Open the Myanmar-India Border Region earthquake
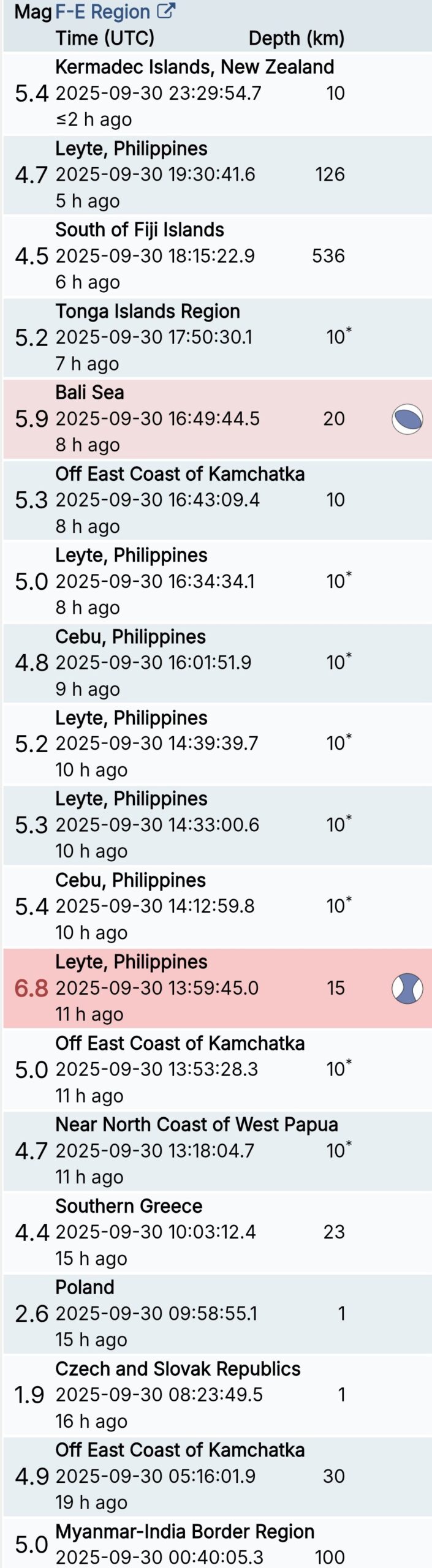This screenshot has height=1568, width=432. pyautogui.click(x=184, y=1532)
